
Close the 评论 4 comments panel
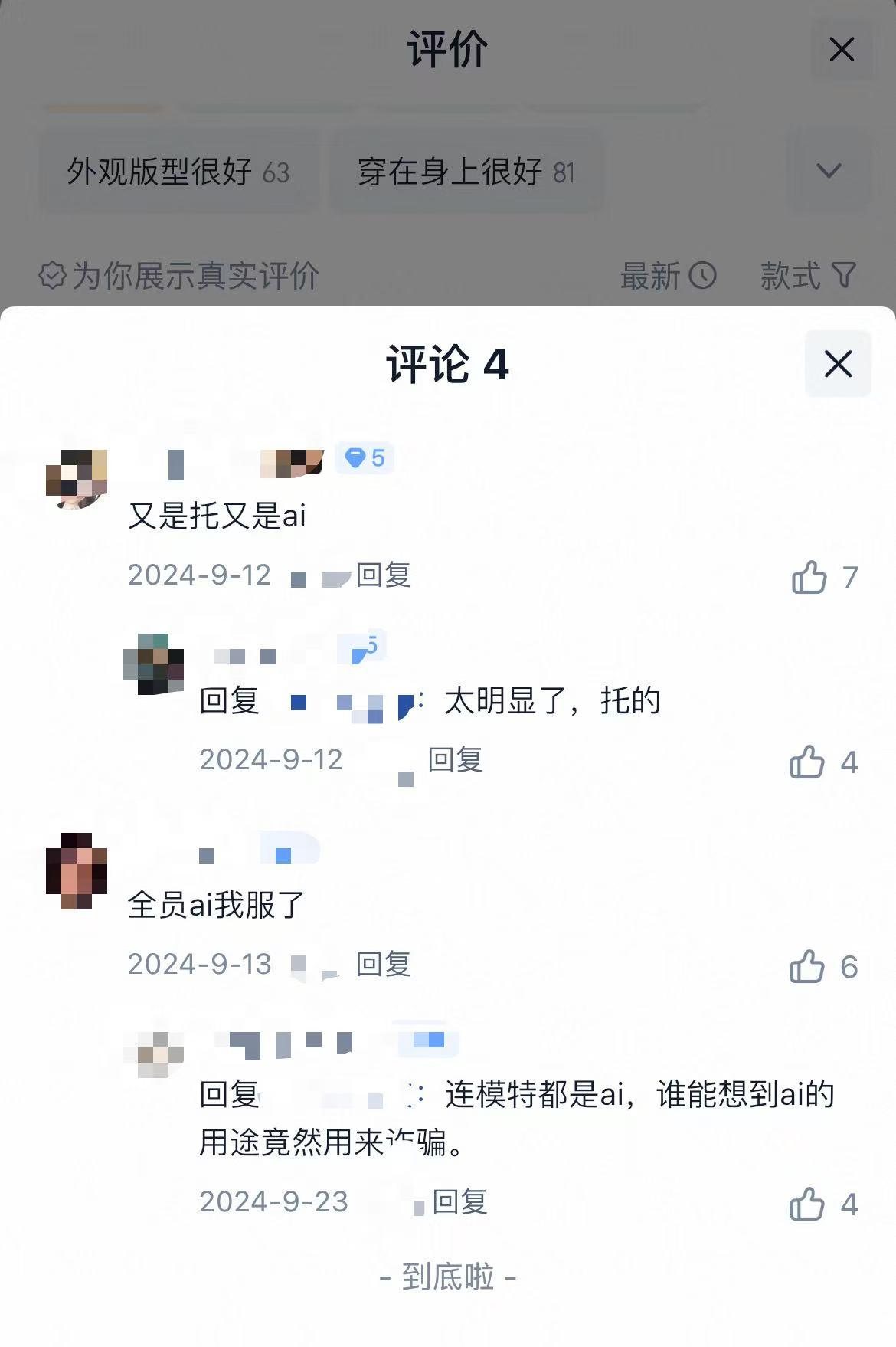(x=838, y=364)
